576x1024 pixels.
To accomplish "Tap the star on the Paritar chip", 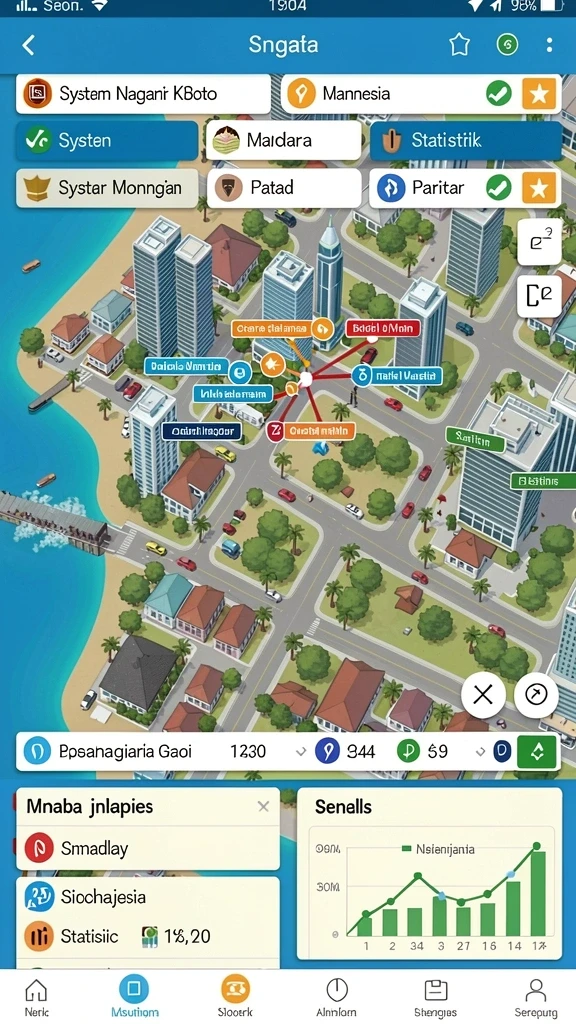I will (539, 189).
